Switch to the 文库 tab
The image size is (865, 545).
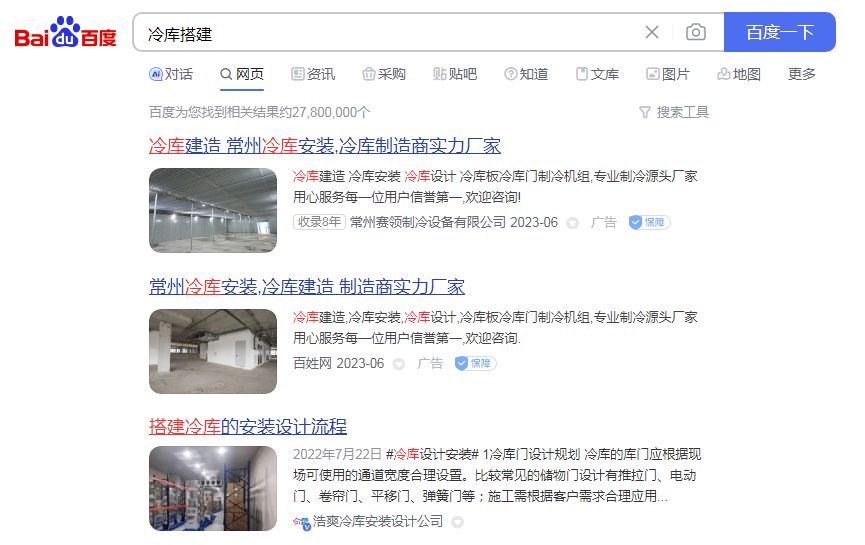coord(597,74)
